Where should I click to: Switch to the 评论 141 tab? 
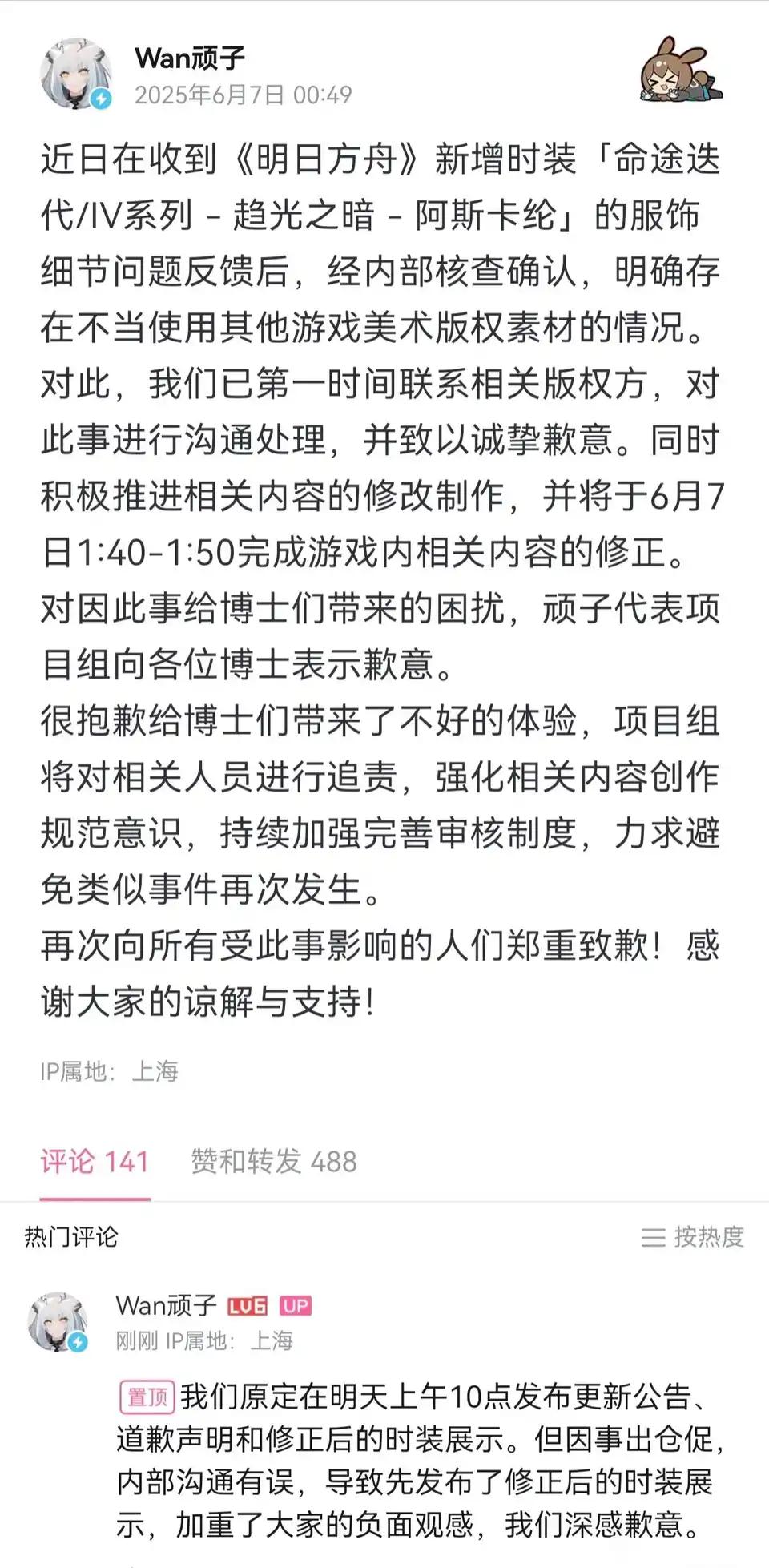[95, 1161]
